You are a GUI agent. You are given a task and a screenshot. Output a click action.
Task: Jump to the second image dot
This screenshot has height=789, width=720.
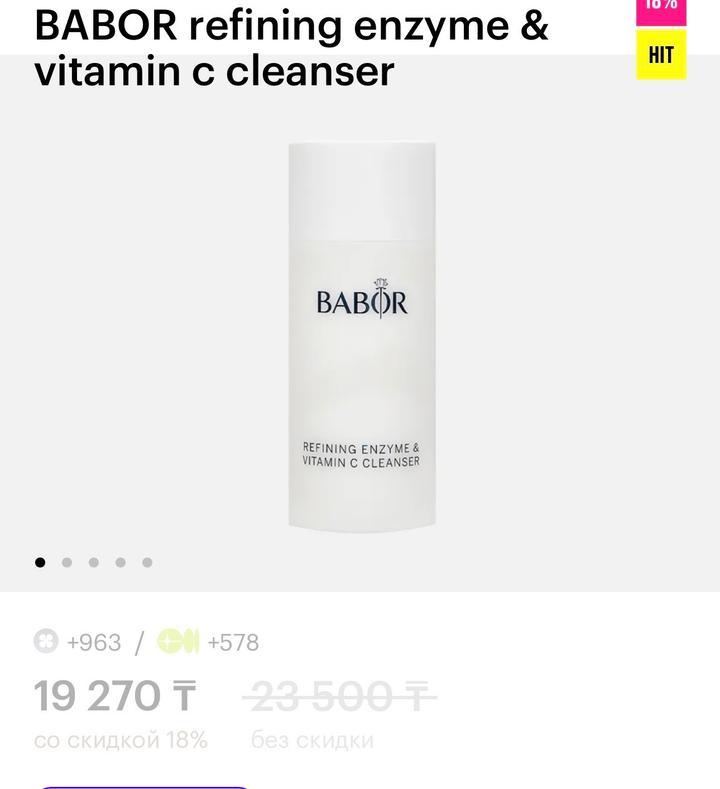point(67,562)
